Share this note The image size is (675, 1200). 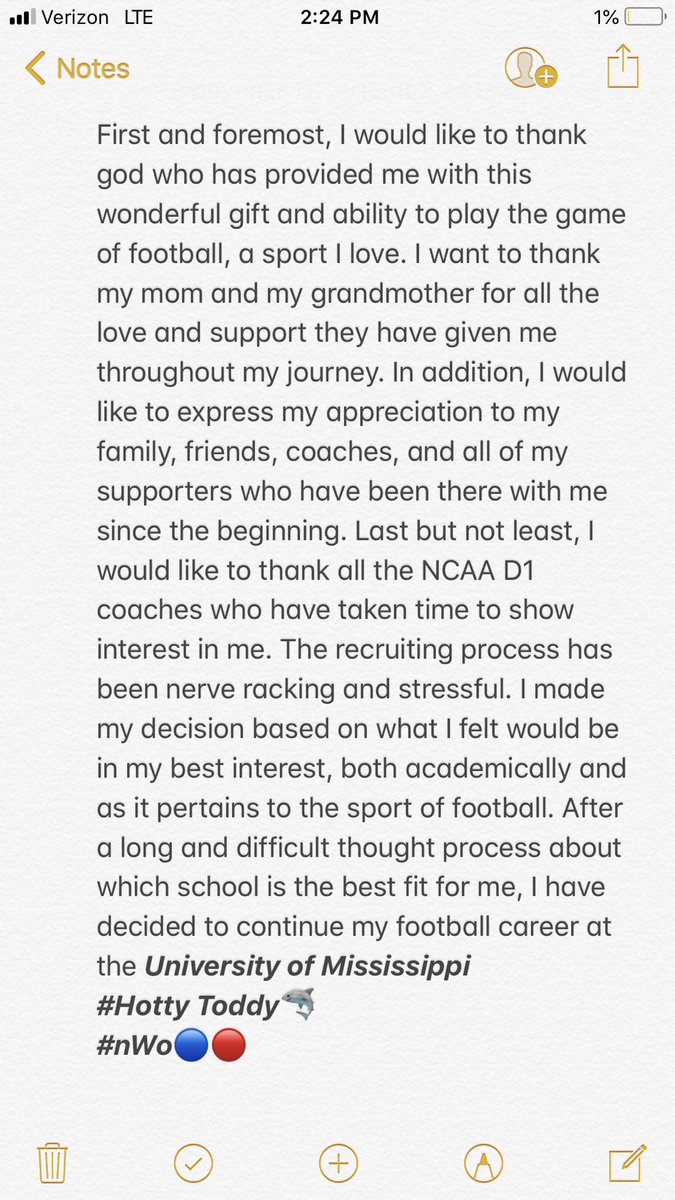pos(622,67)
